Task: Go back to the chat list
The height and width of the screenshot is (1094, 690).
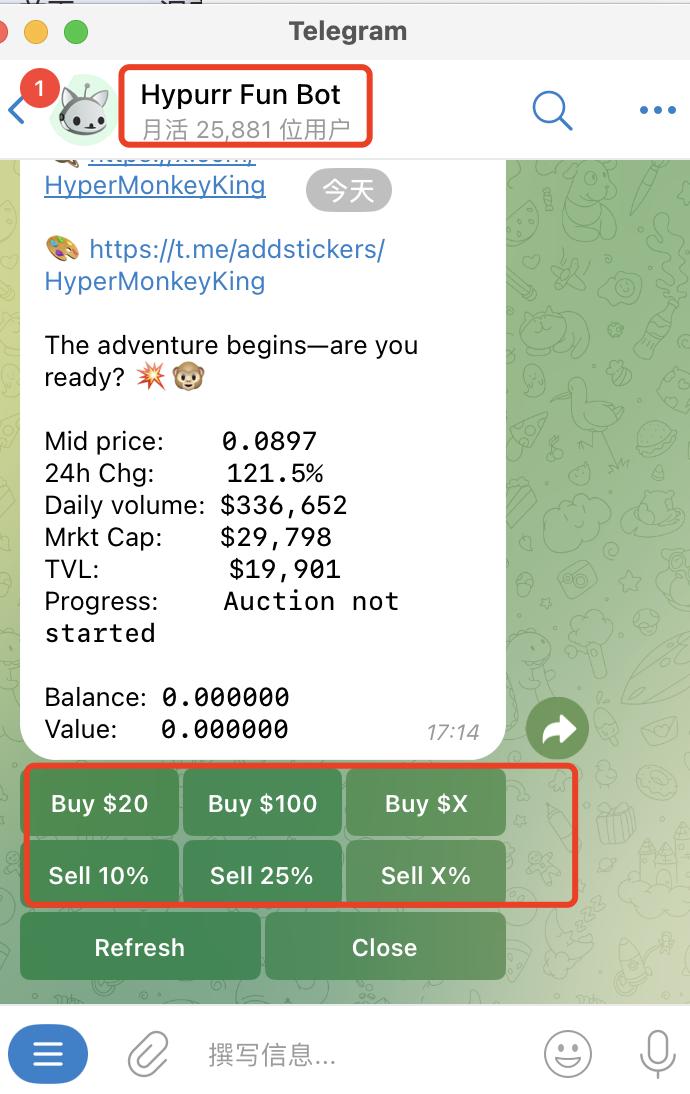Action: point(17,109)
